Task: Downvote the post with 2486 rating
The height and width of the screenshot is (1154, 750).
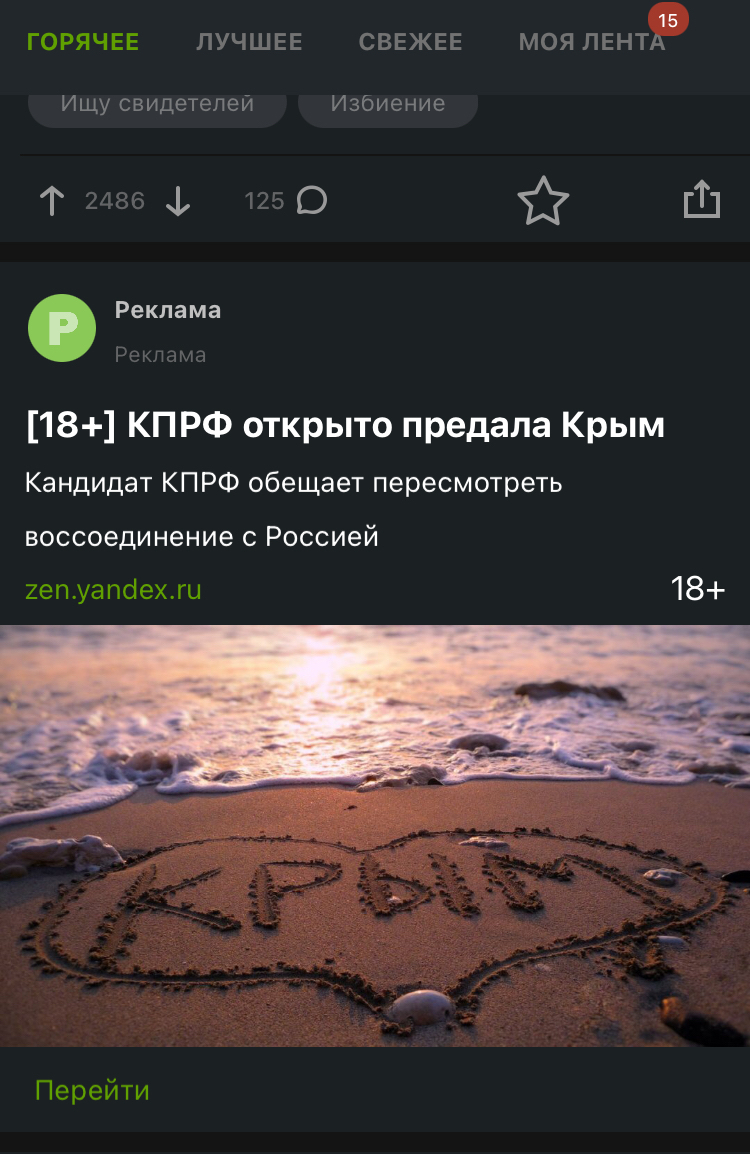Action: point(178,201)
